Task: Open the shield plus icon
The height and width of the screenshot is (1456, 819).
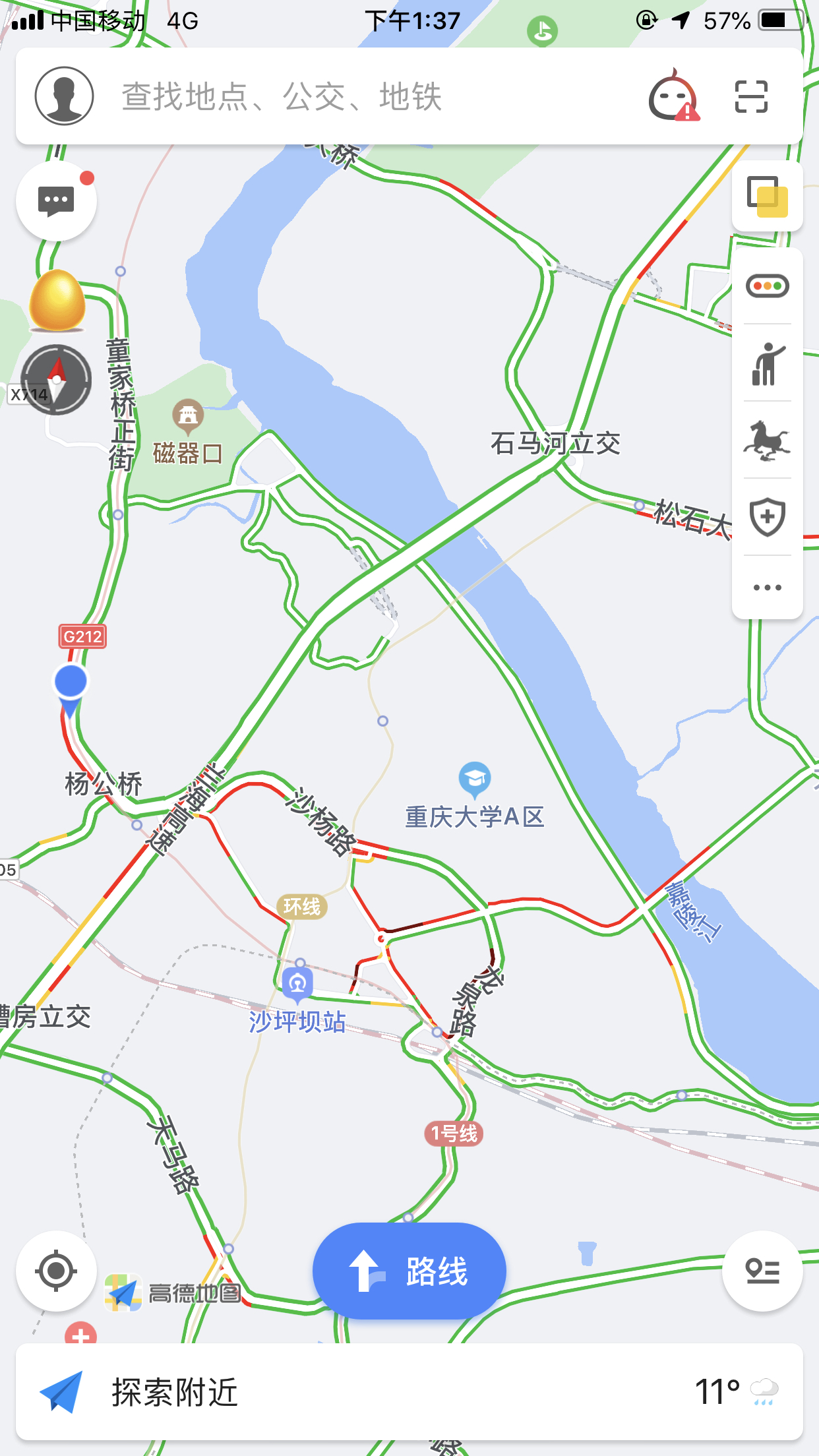Action: [x=767, y=517]
